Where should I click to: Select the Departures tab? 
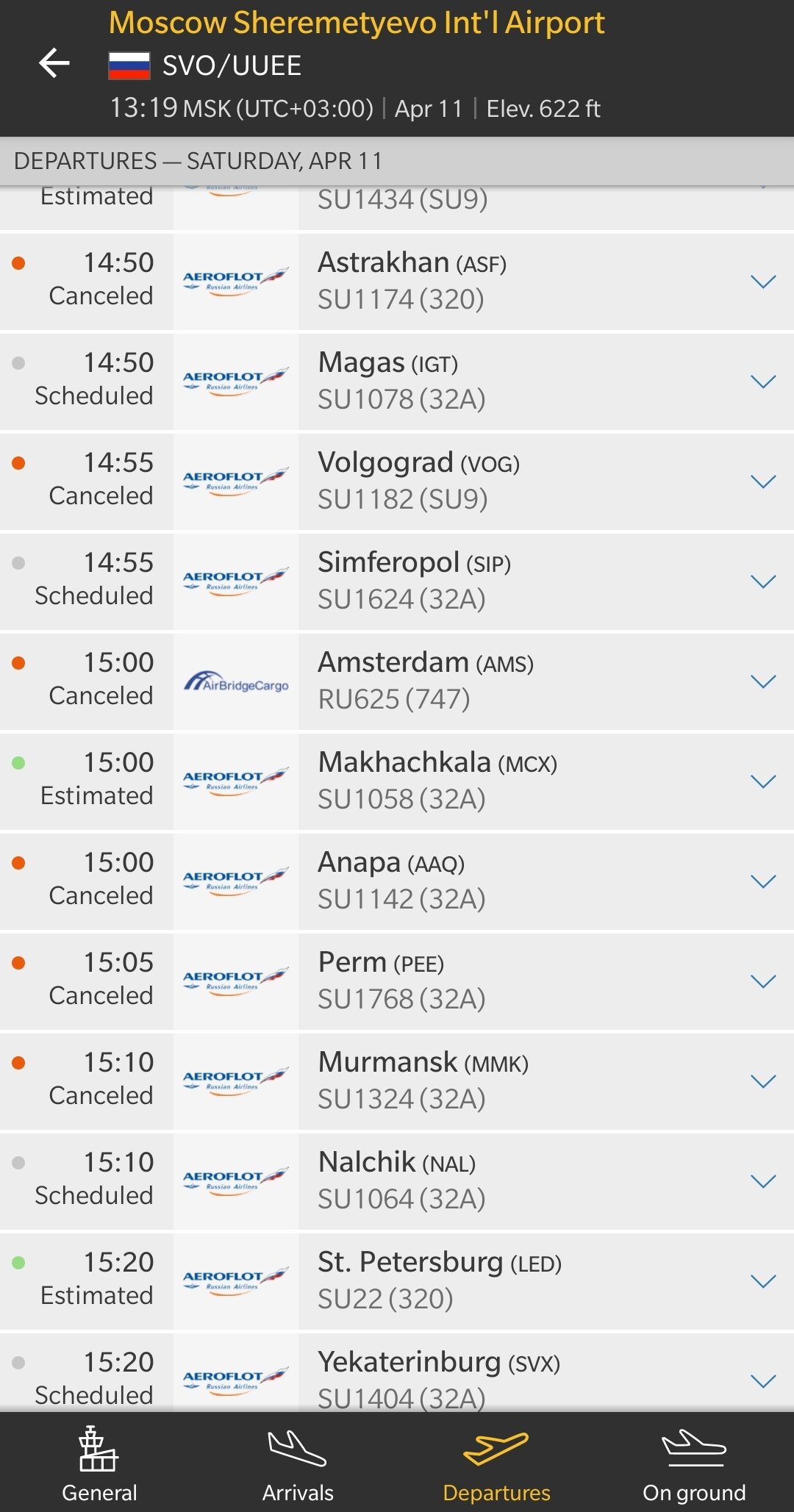click(x=496, y=1463)
